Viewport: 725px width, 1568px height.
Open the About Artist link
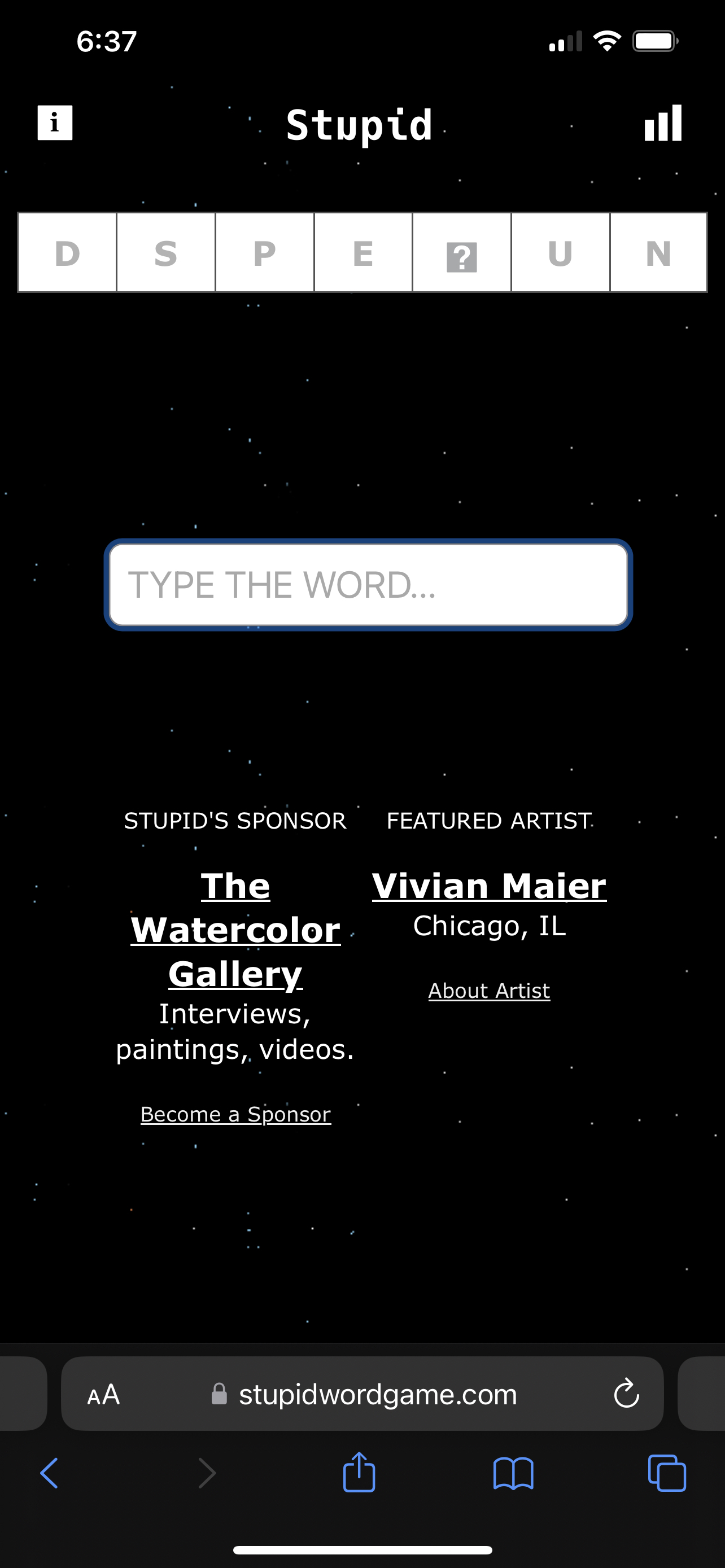(489, 991)
